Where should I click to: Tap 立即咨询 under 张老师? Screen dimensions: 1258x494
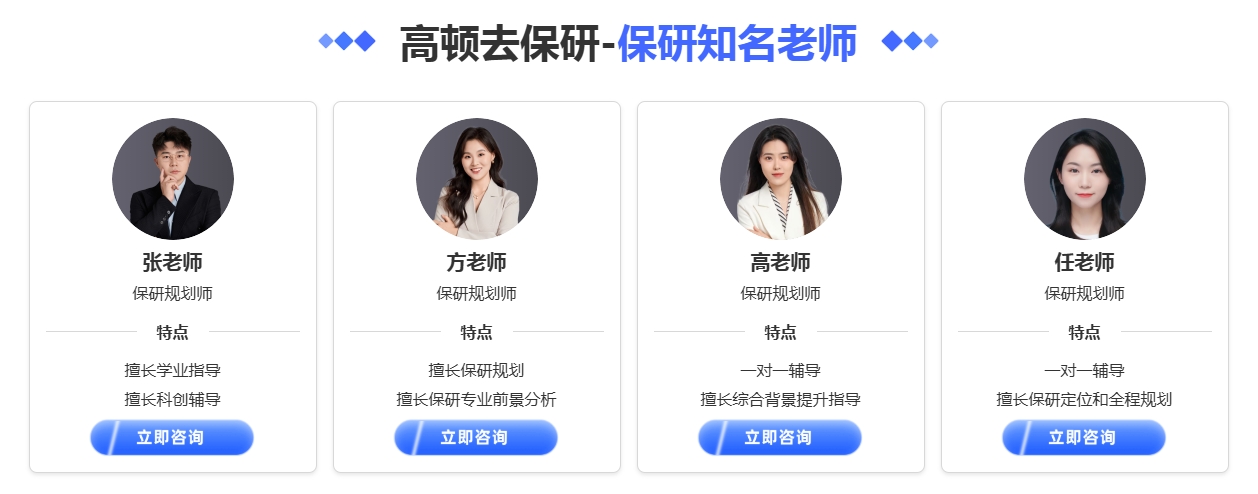[x=172, y=437]
